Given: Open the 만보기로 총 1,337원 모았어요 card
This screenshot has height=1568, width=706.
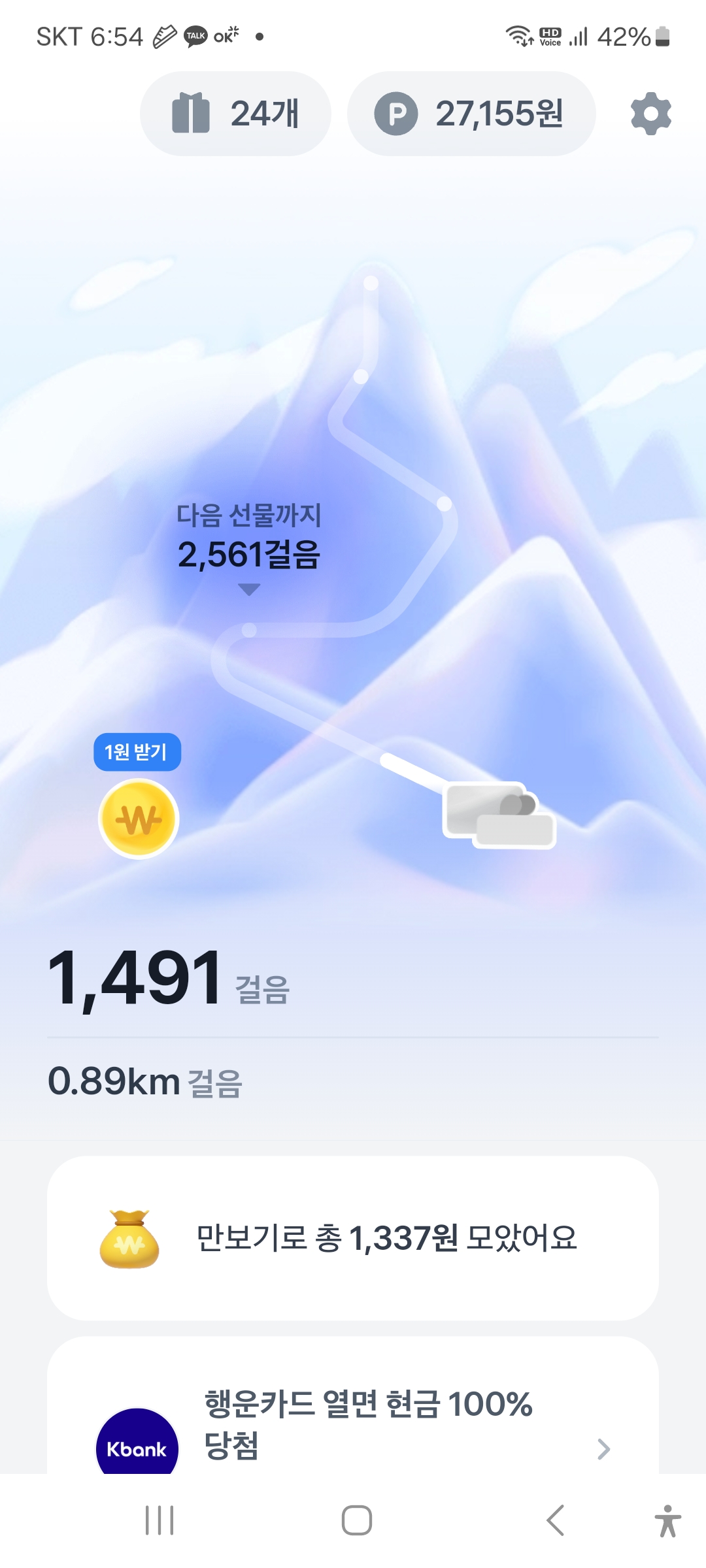Looking at the screenshot, I should click(353, 1237).
